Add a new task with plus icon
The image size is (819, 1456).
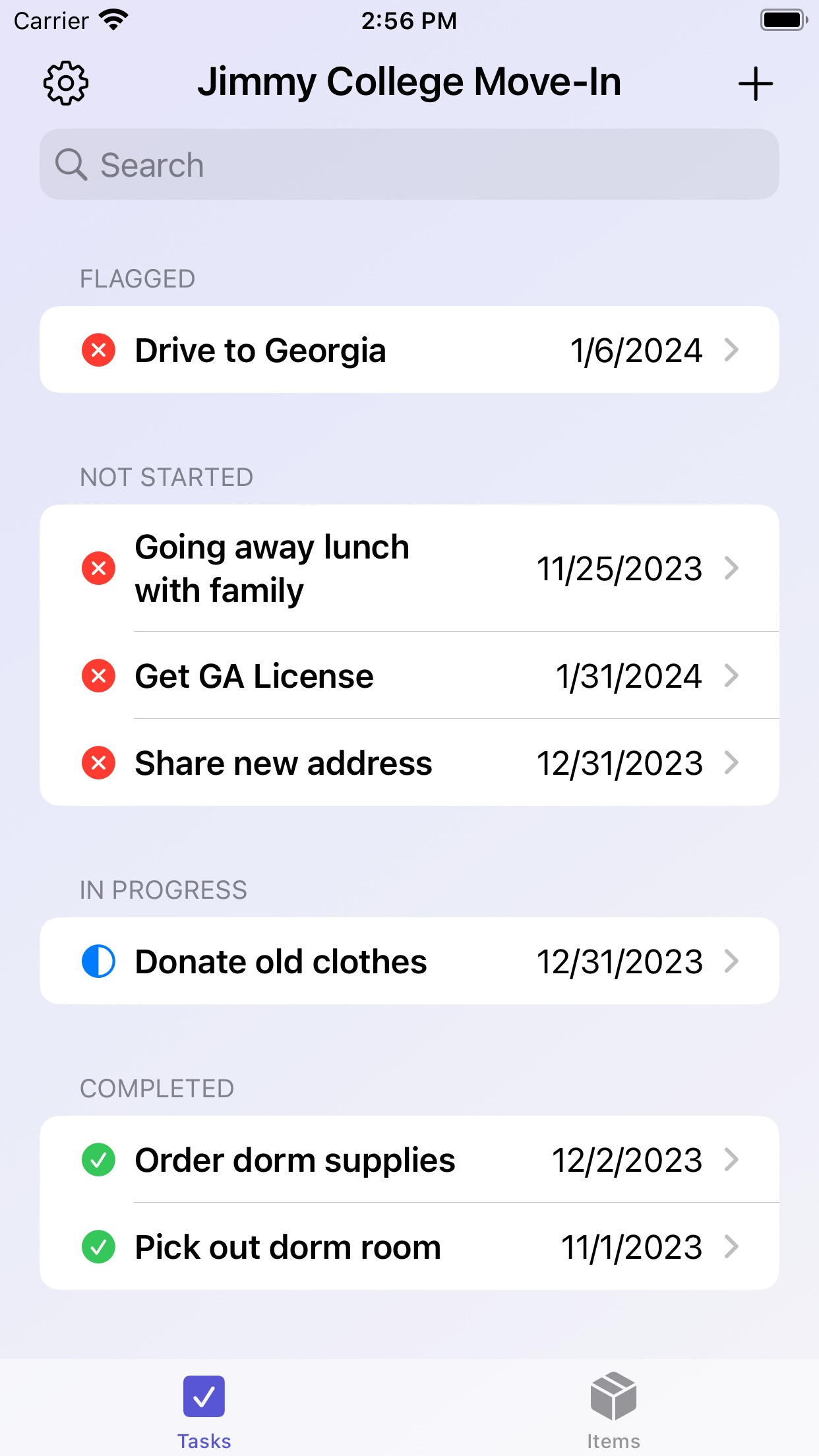[x=755, y=84]
